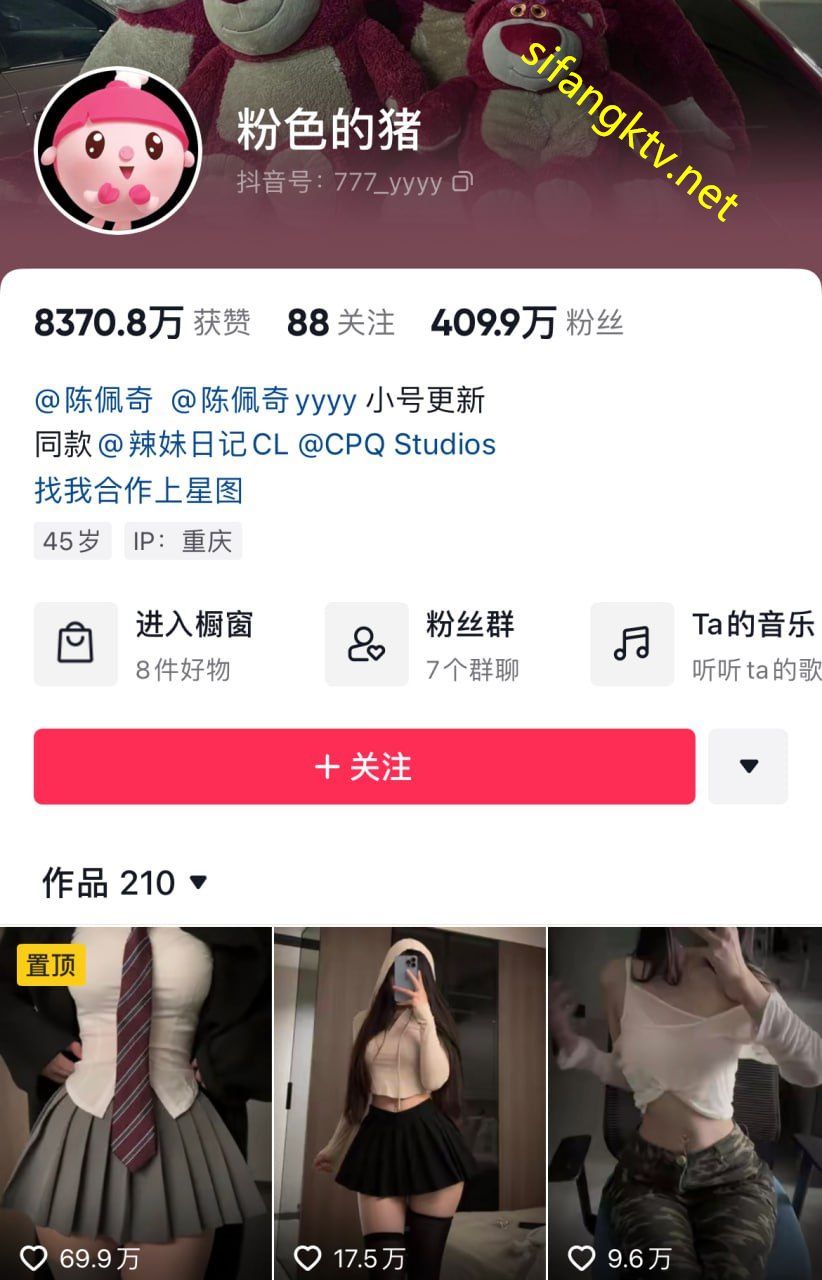Open the profile avatar picture
The width and height of the screenshot is (822, 1280).
click(118, 151)
